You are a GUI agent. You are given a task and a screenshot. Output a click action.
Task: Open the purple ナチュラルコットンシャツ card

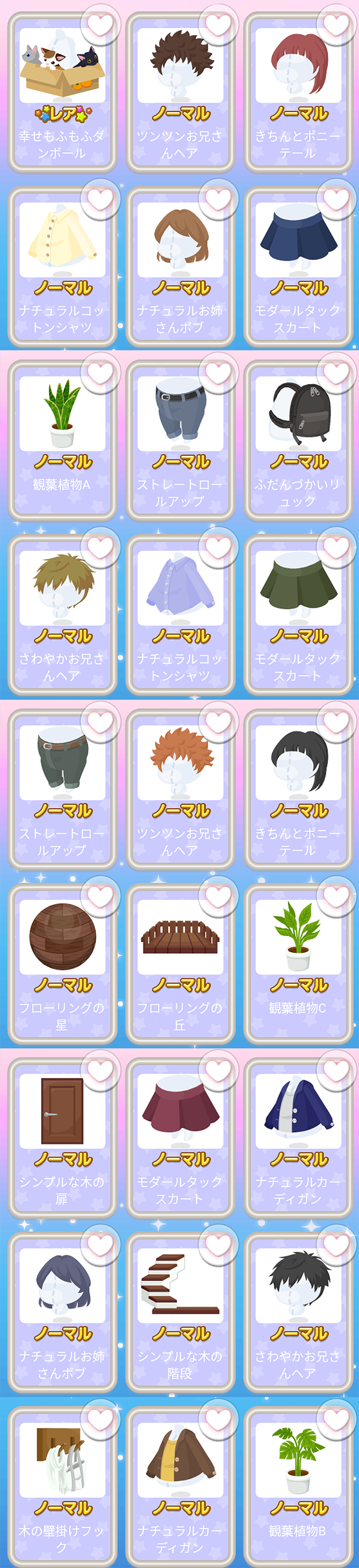[x=180, y=615]
